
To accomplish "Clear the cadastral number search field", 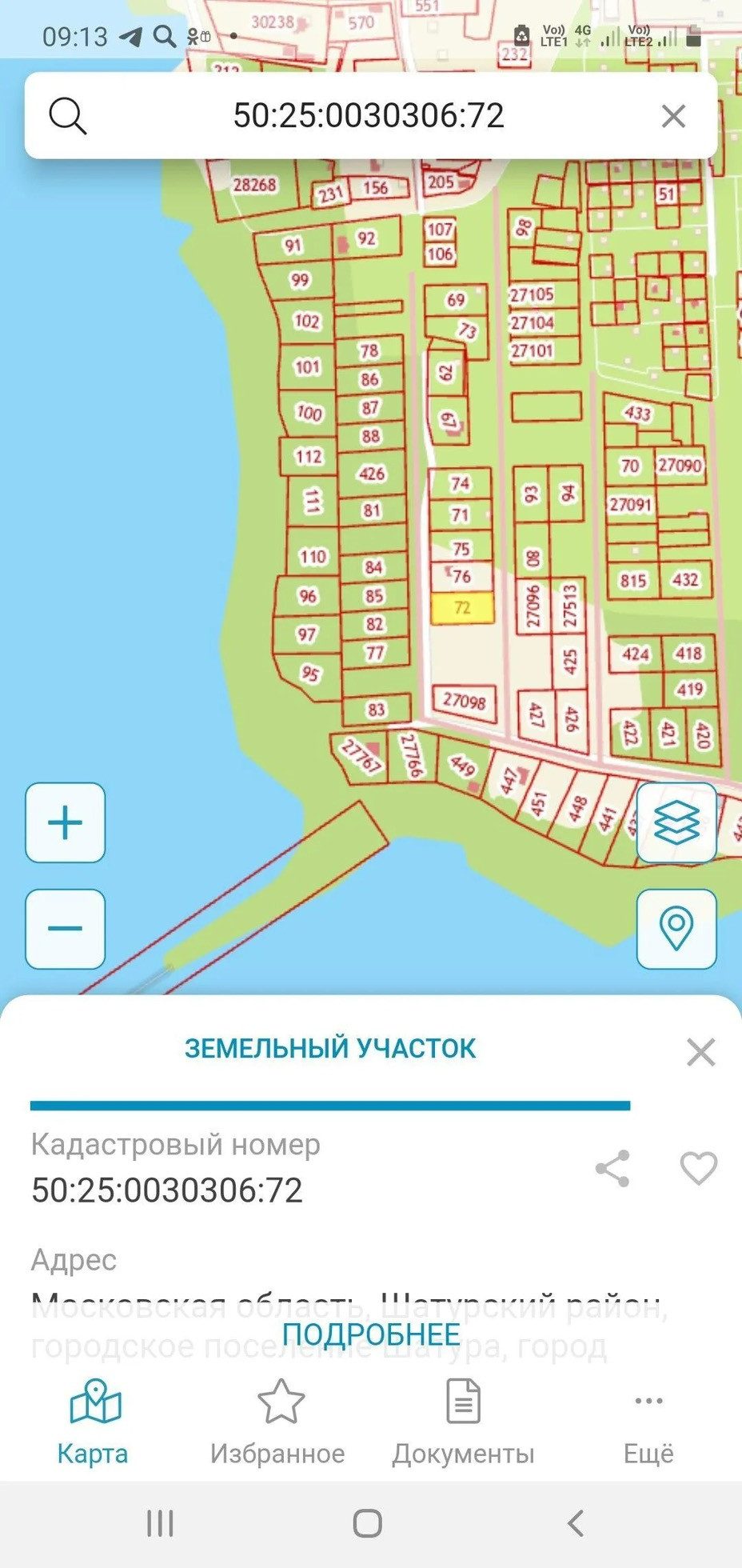I will (x=673, y=116).
